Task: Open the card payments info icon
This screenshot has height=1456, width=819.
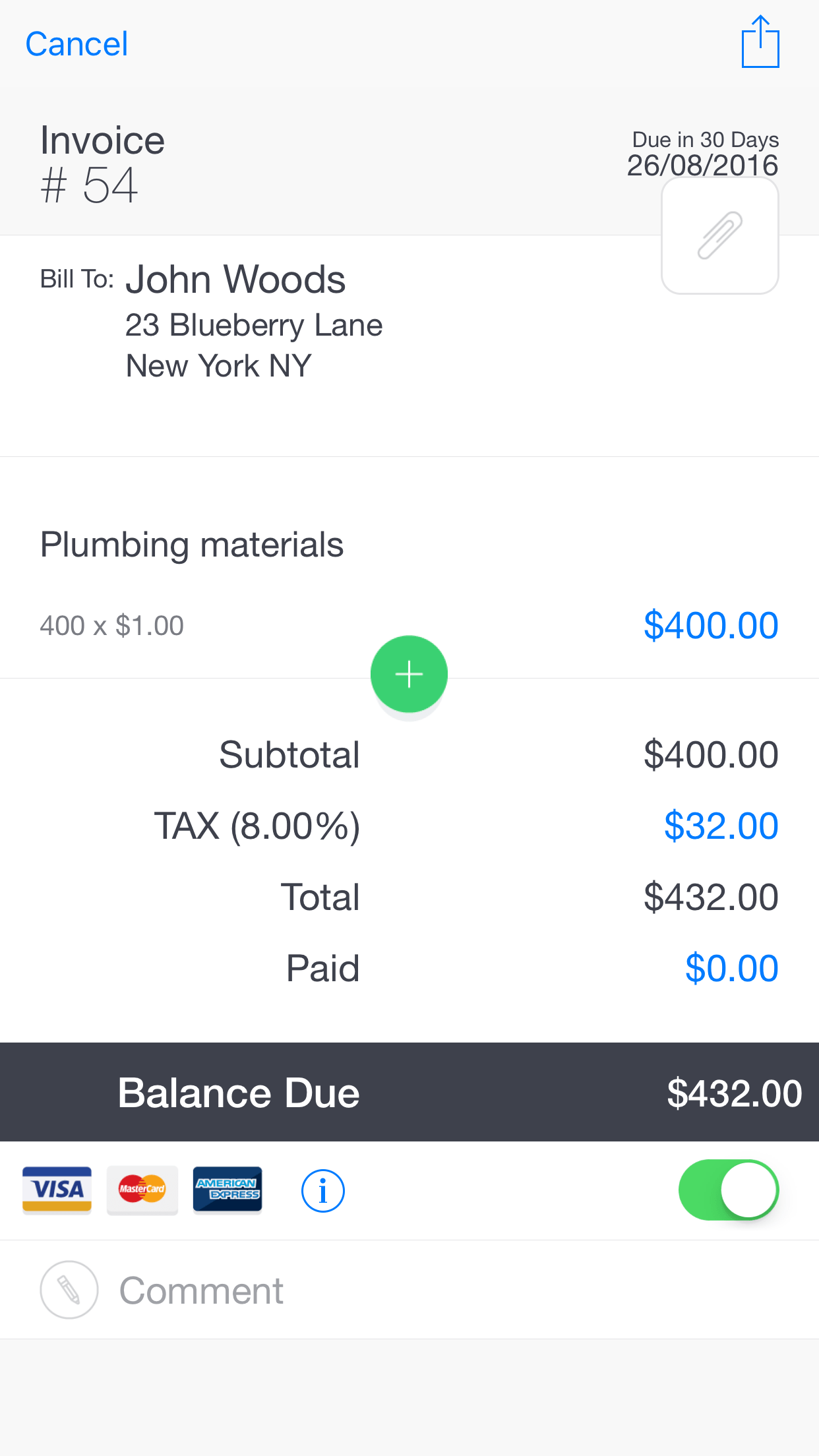Action: coord(322,1191)
